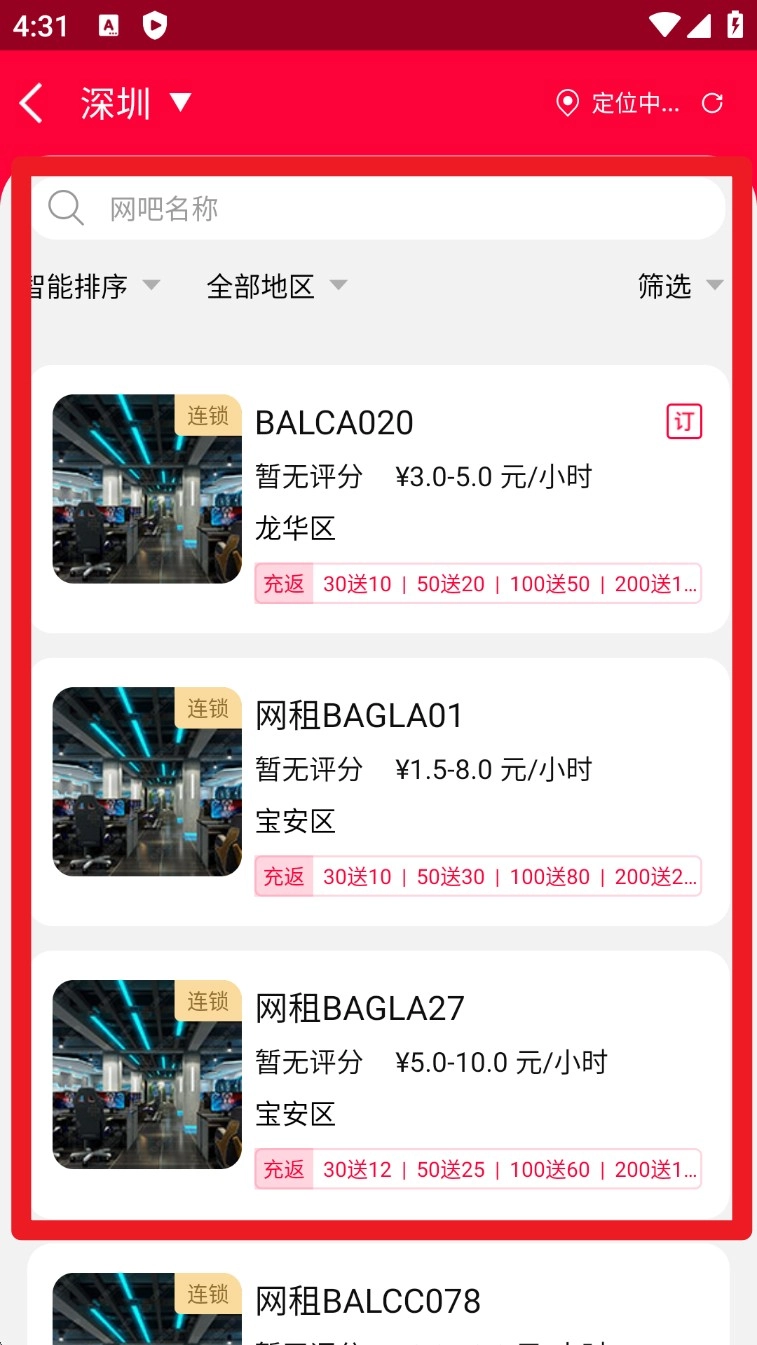Tap the 订 booking icon for BALCA020
This screenshot has width=757, height=1345.
pos(684,421)
